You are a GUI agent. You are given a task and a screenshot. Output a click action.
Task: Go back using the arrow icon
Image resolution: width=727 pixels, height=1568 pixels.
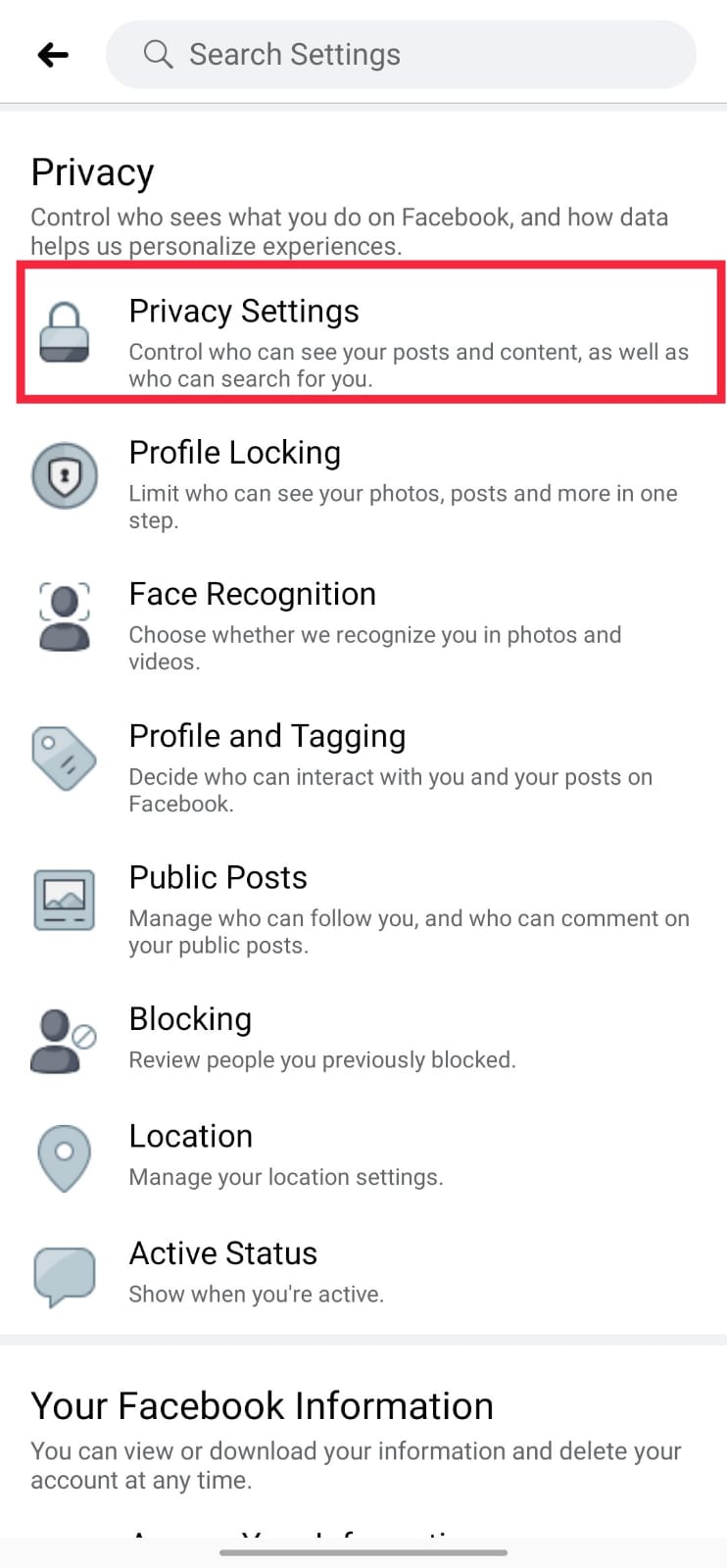(53, 55)
